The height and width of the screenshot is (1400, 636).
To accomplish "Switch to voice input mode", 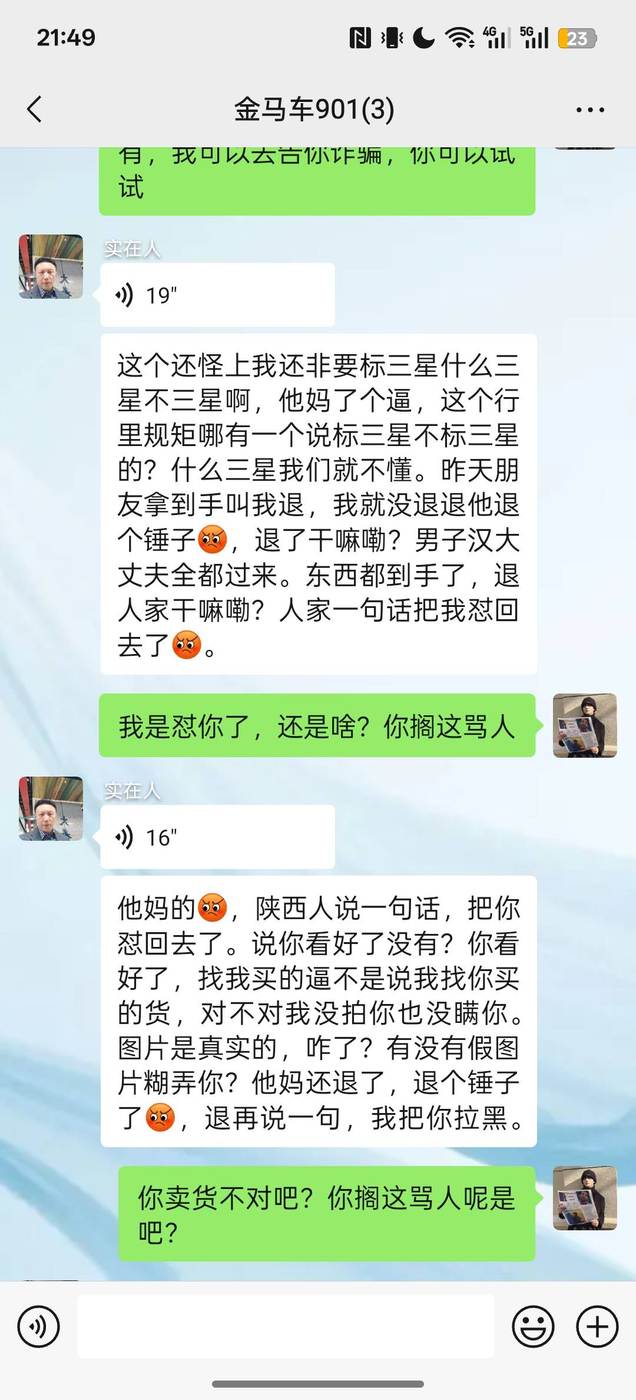I will pyautogui.click(x=39, y=1327).
